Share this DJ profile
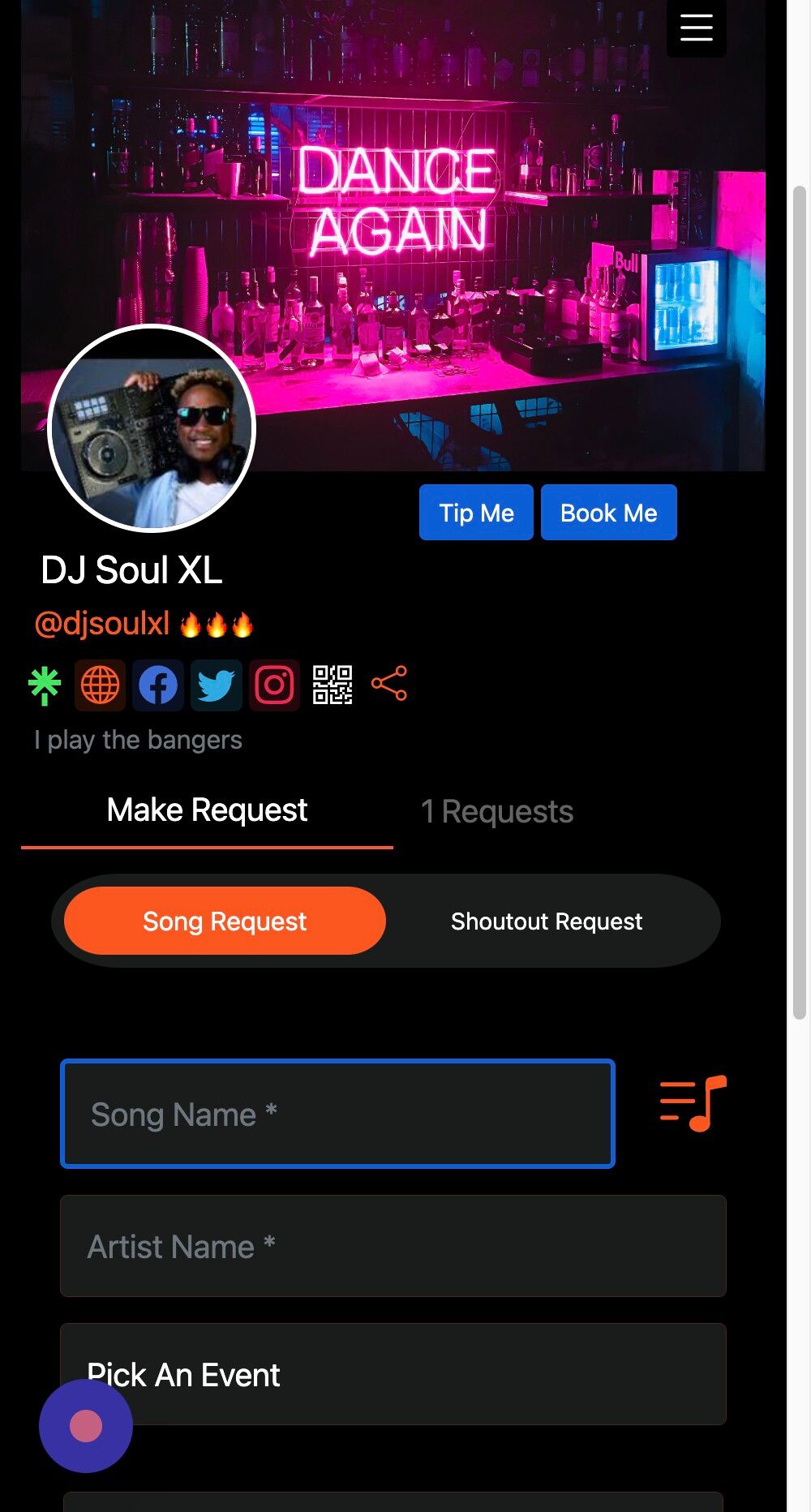811x1512 pixels. (x=389, y=684)
